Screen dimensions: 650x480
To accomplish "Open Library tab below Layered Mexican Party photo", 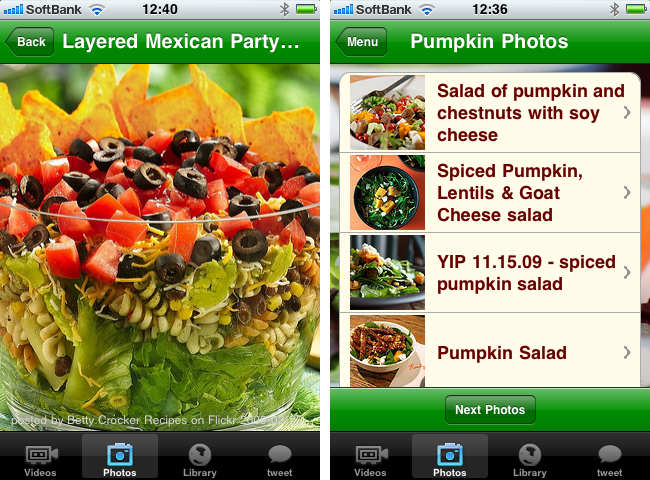I will [200, 457].
